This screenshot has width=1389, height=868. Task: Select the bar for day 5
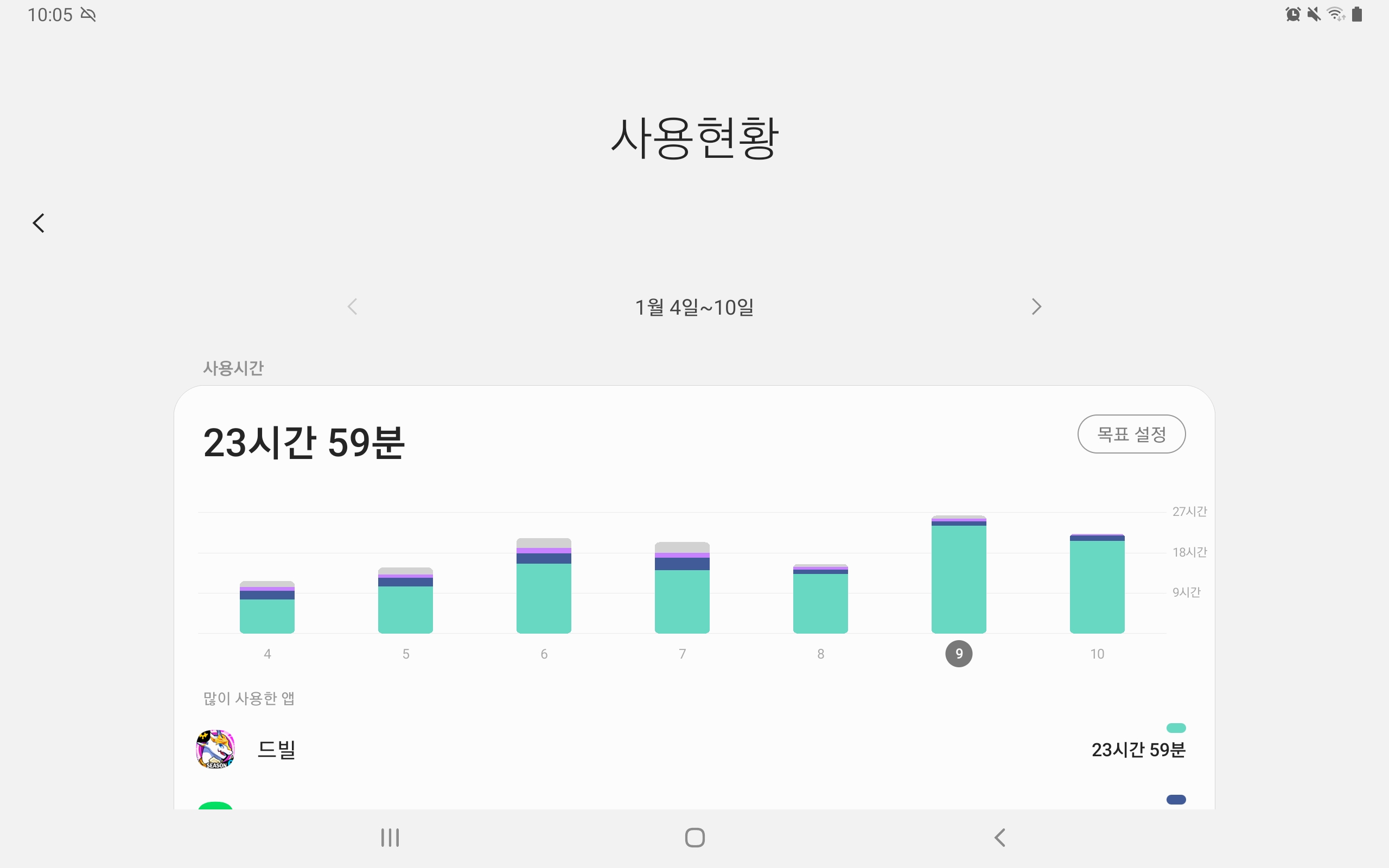pos(405,602)
